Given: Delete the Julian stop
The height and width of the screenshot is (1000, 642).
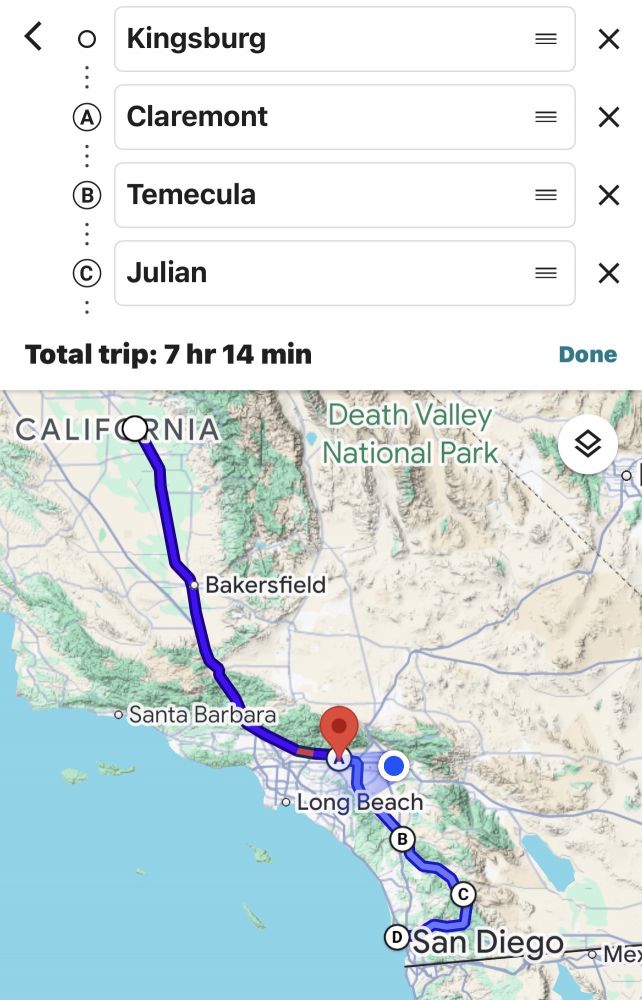Looking at the screenshot, I should 608,273.
